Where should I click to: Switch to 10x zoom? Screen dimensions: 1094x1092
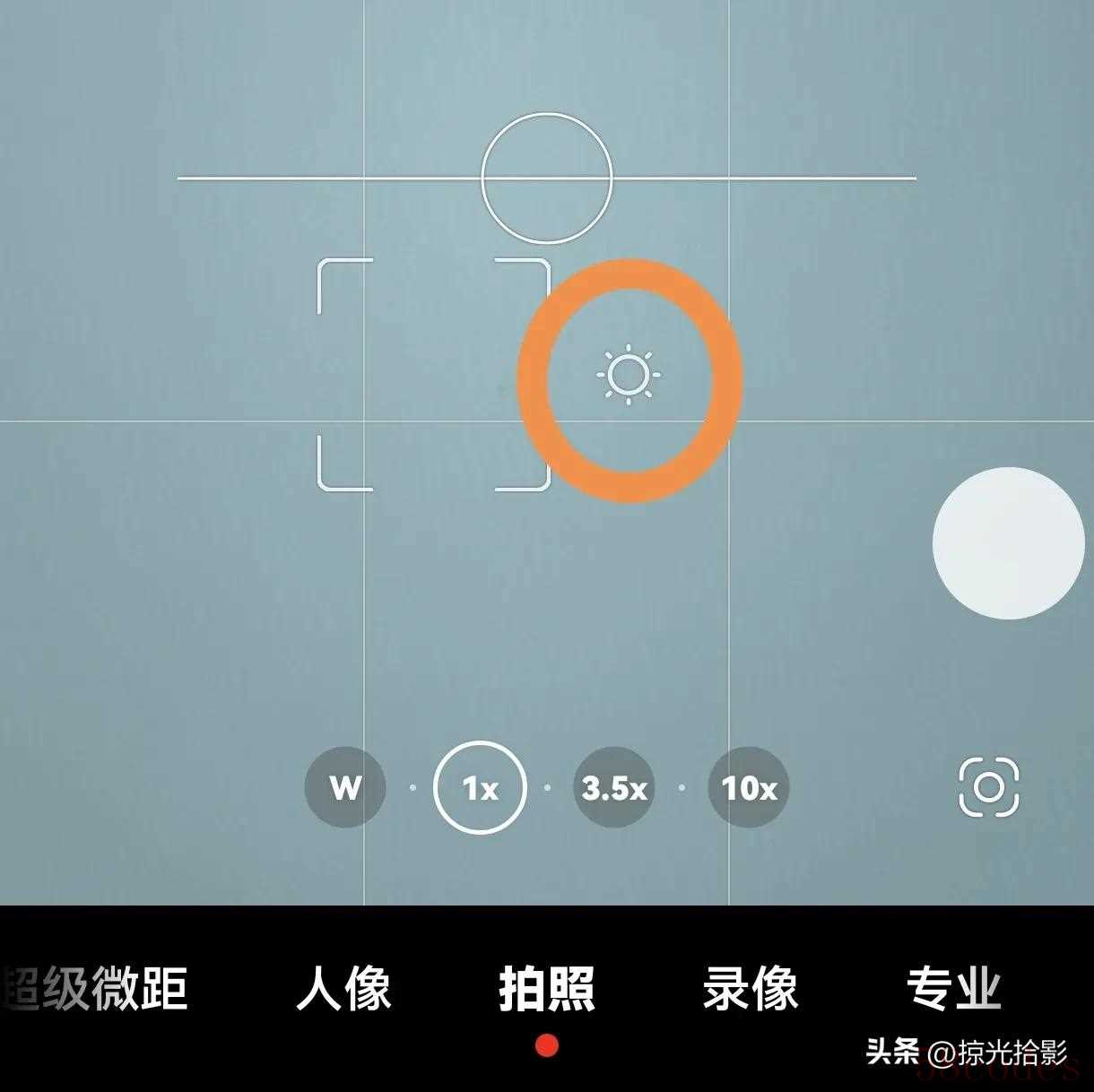(749, 788)
